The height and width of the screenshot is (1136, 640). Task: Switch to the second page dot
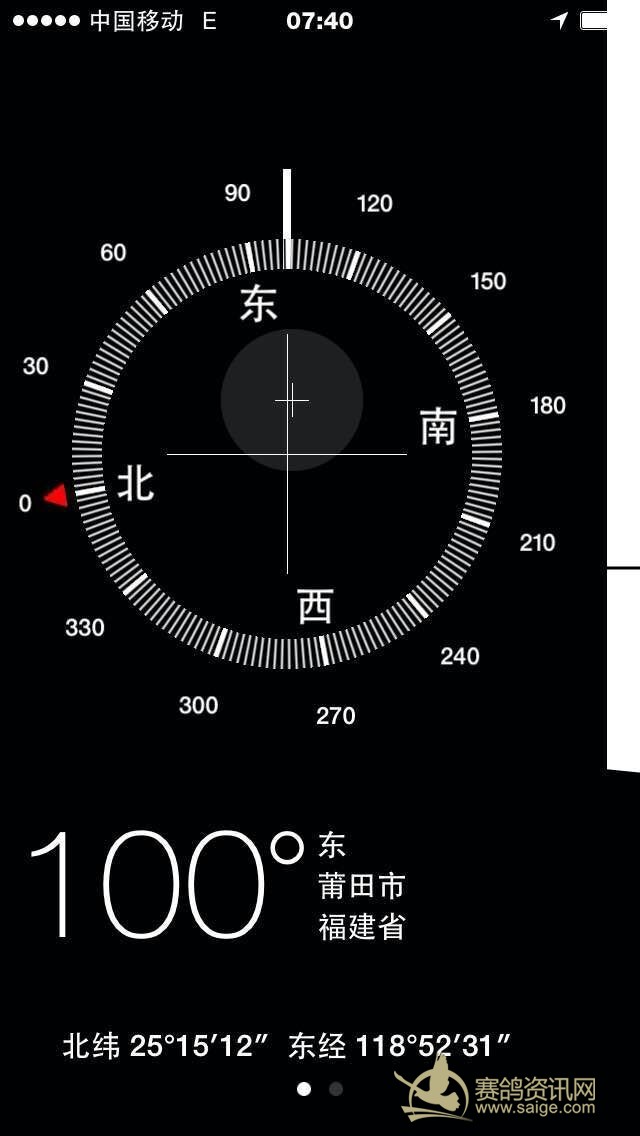coord(336,1089)
